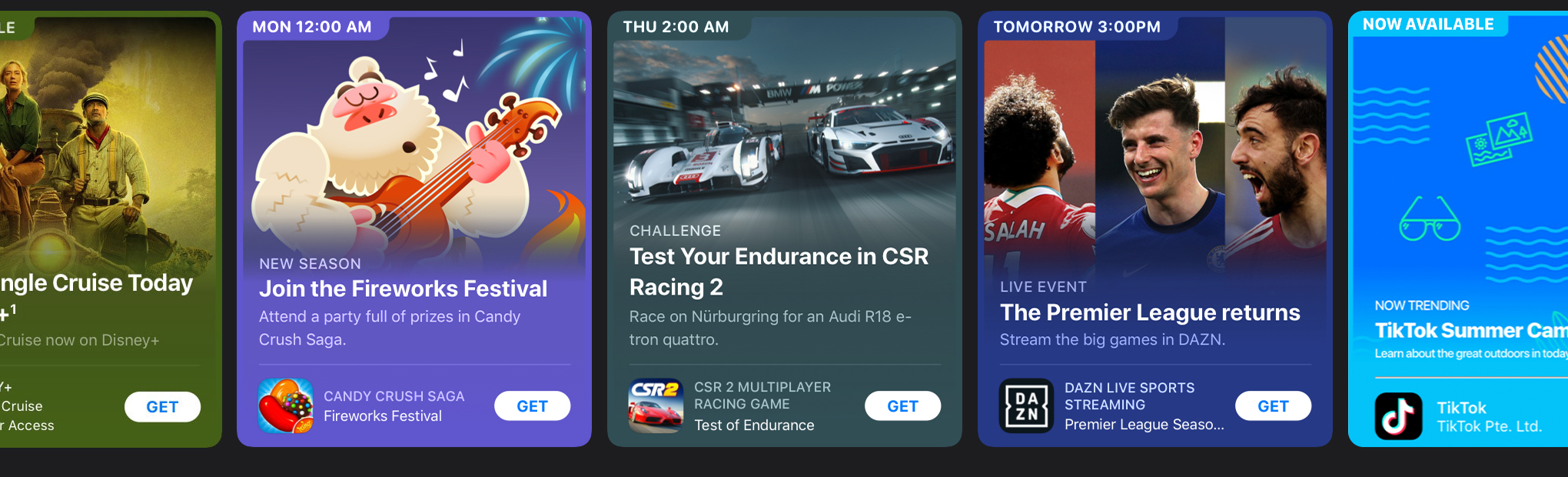Image resolution: width=1568 pixels, height=477 pixels.
Task: Get the Disney+ Jungle Cruise app
Action: point(162,407)
